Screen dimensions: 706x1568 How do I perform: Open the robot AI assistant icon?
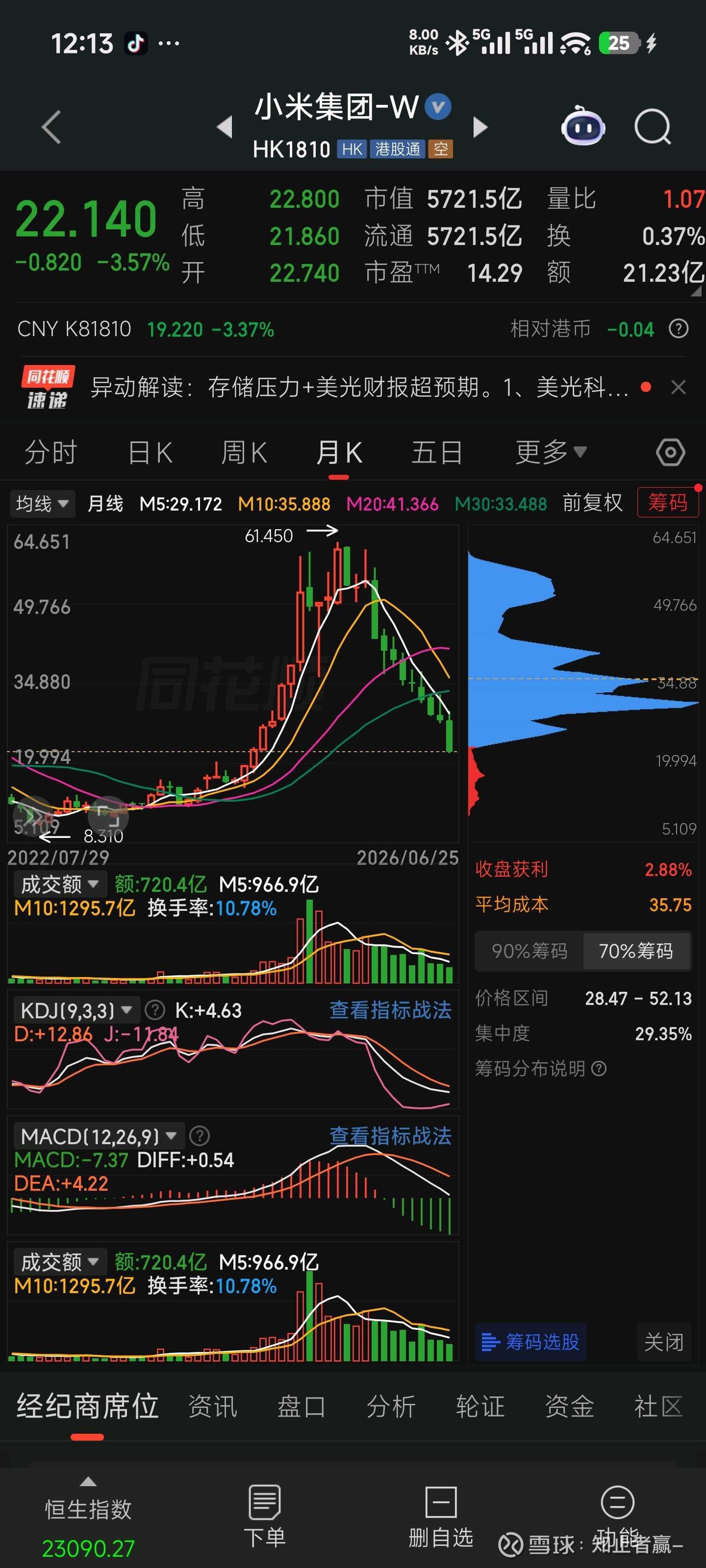pyautogui.click(x=582, y=126)
